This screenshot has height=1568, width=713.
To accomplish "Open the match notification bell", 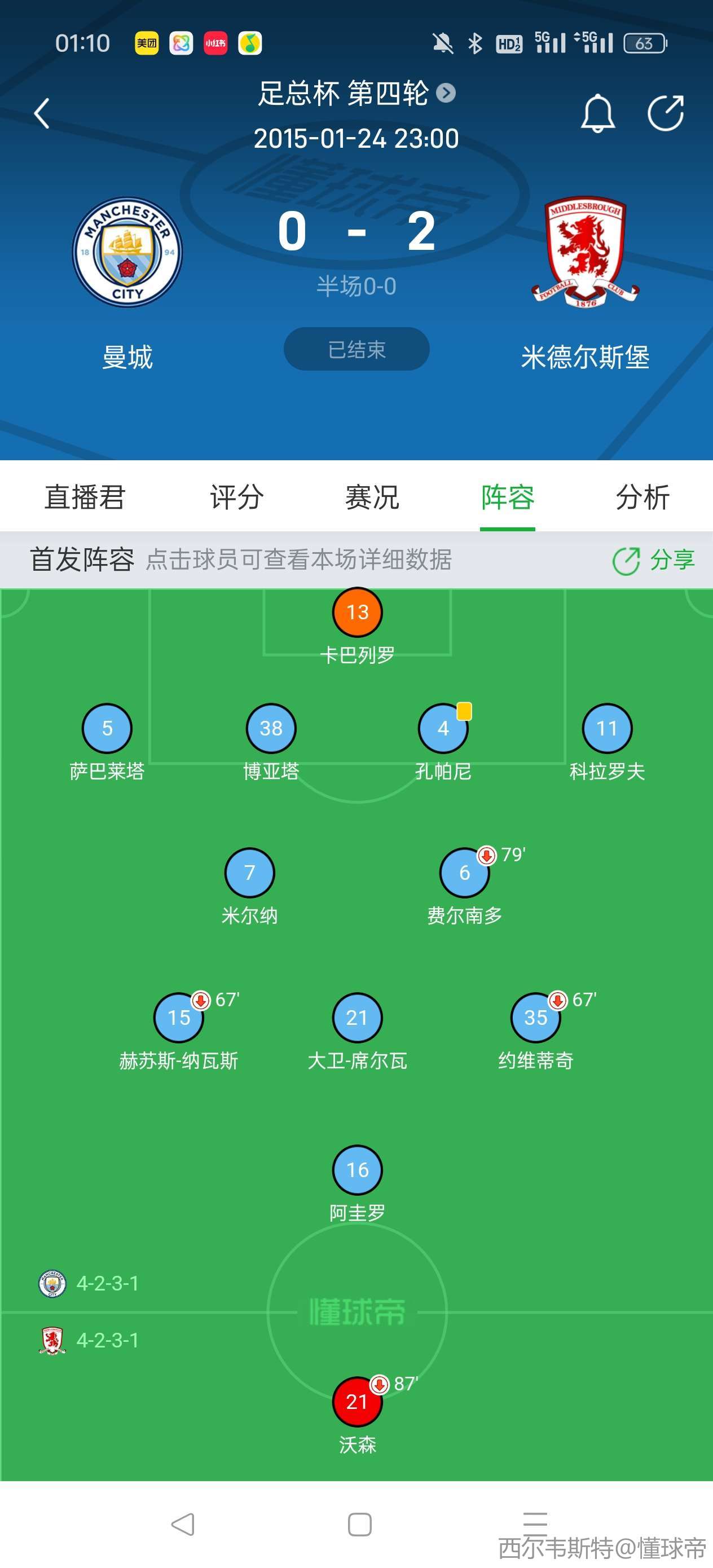I will click(597, 113).
